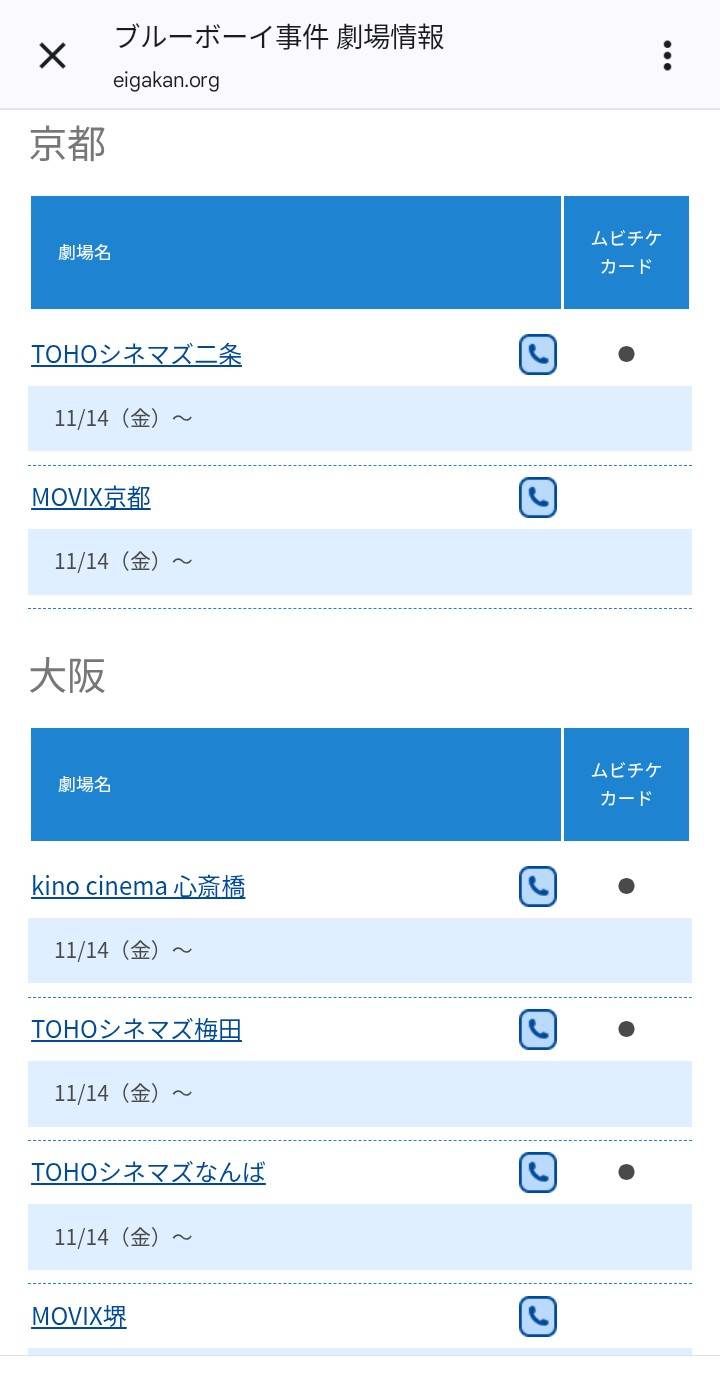Open the TOHOシネマズなんば theater link

tap(149, 1173)
